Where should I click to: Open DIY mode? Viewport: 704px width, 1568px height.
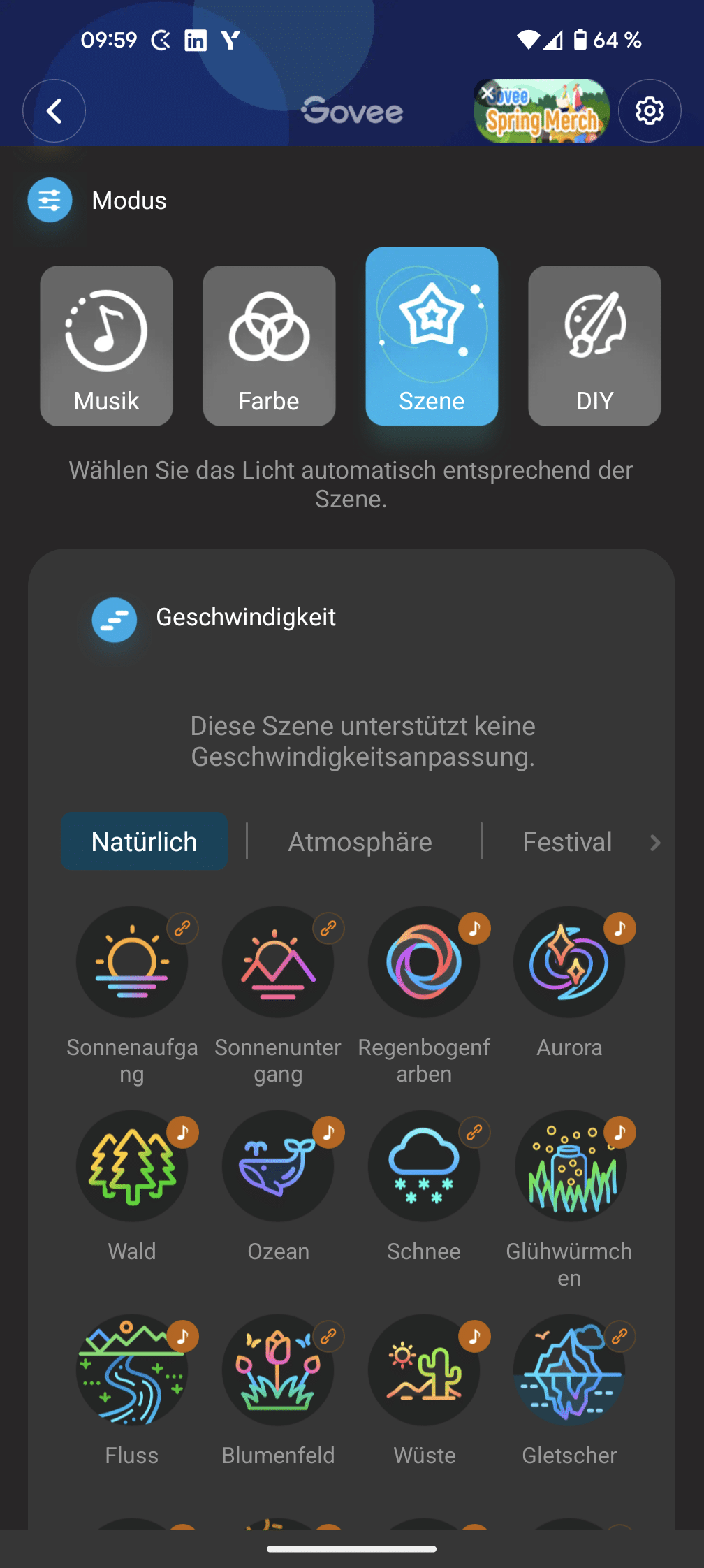594,345
